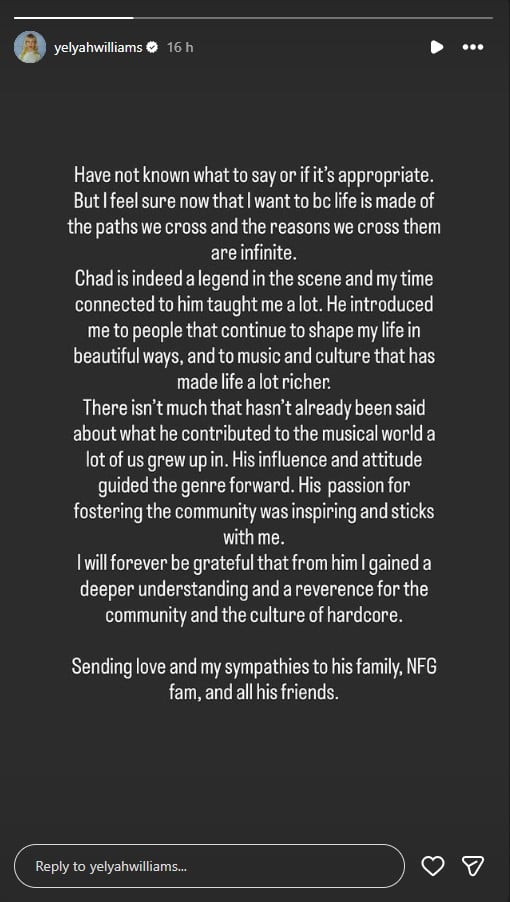Open the three-dot story options menu
This screenshot has height=902, width=510.
(x=473, y=47)
